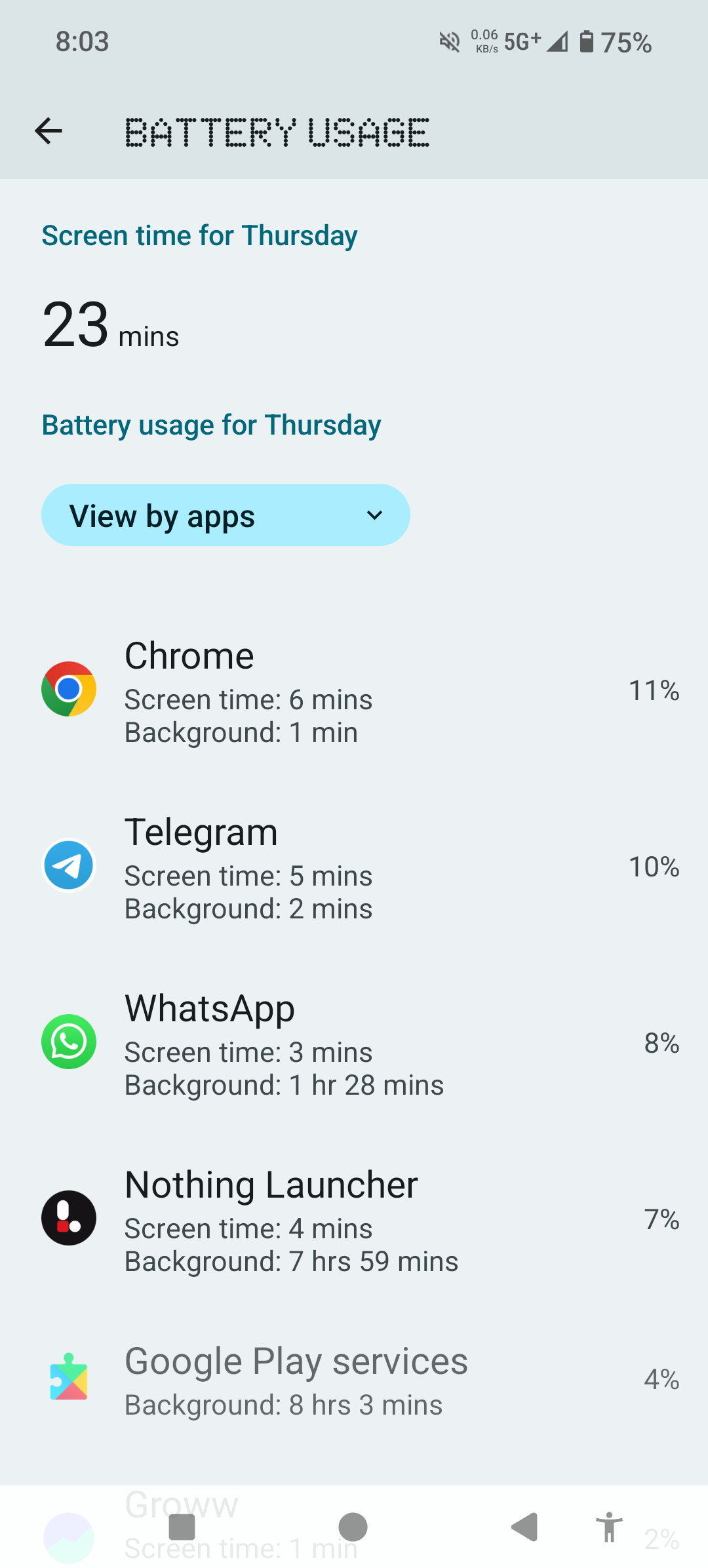Tap the system recent apps button
Screen dimensions: 708x1568
click(x=182, y=1527)
